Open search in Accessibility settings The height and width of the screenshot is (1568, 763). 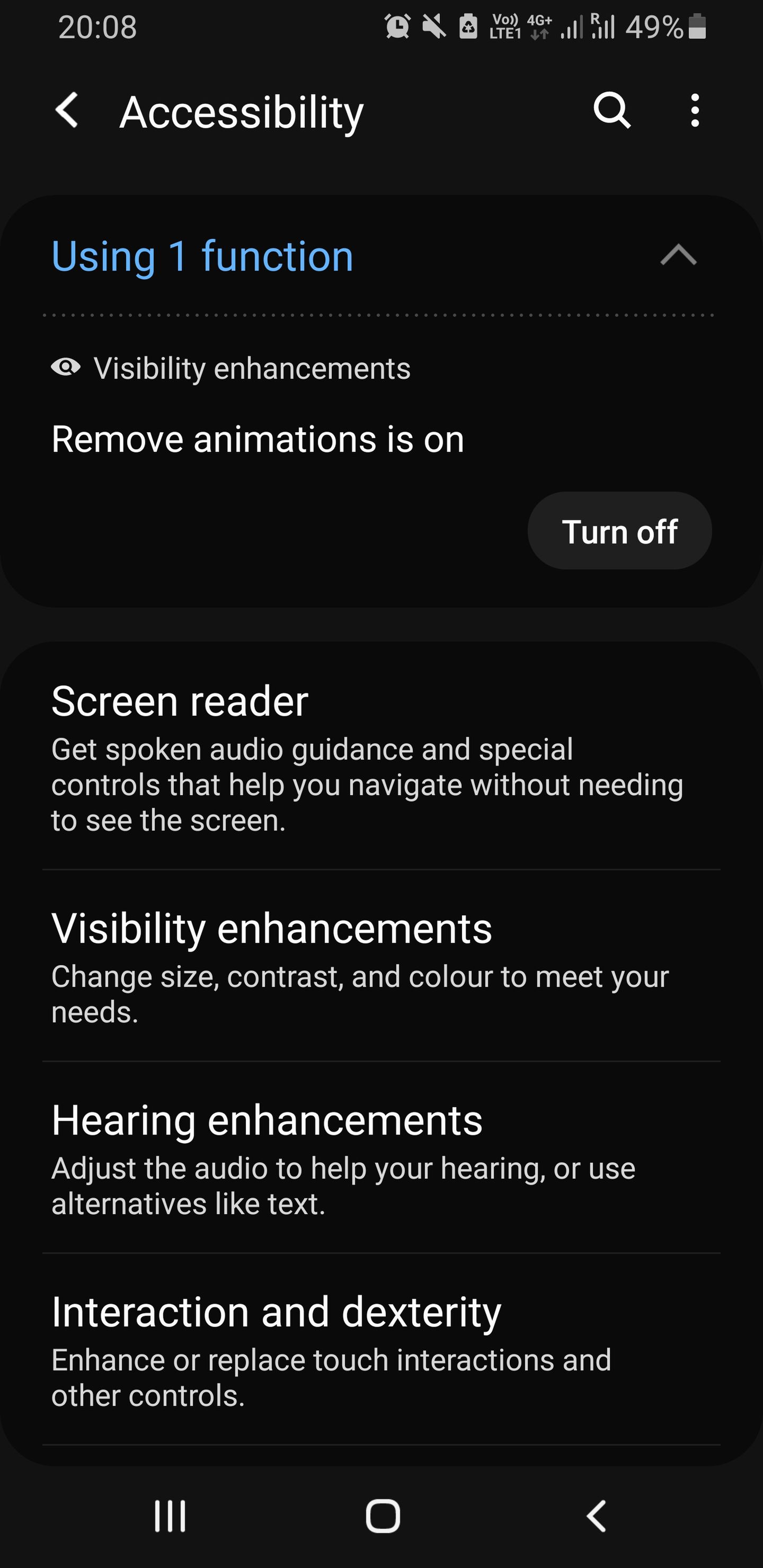pos(611,111)
